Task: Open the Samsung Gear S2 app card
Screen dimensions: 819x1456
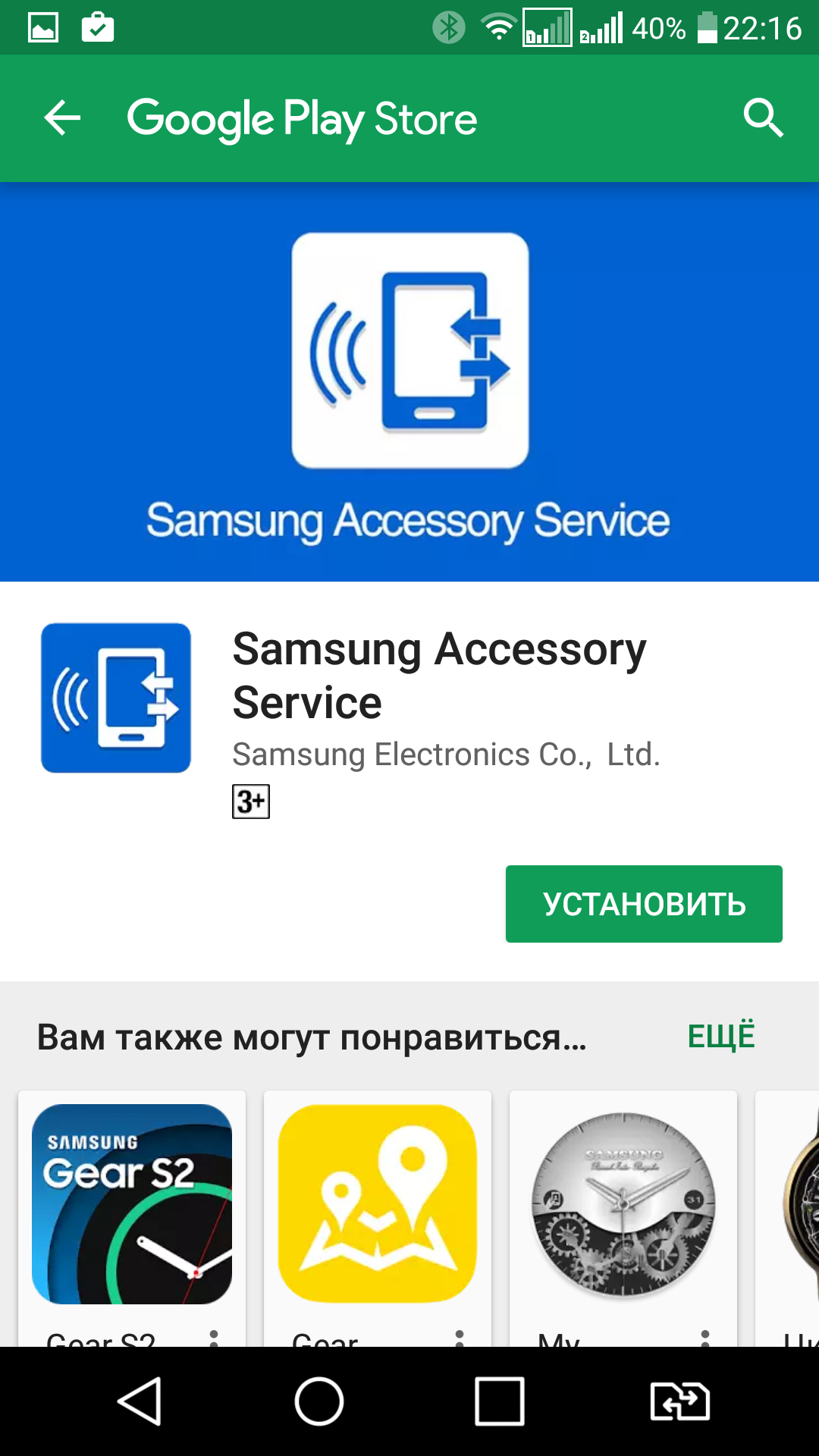Action: click(x=132, y=1204)
